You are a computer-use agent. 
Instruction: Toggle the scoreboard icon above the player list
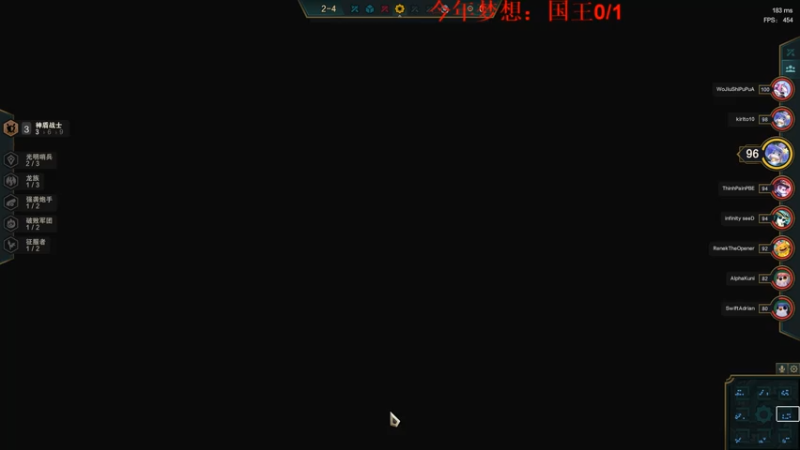[x=790, y=68]
